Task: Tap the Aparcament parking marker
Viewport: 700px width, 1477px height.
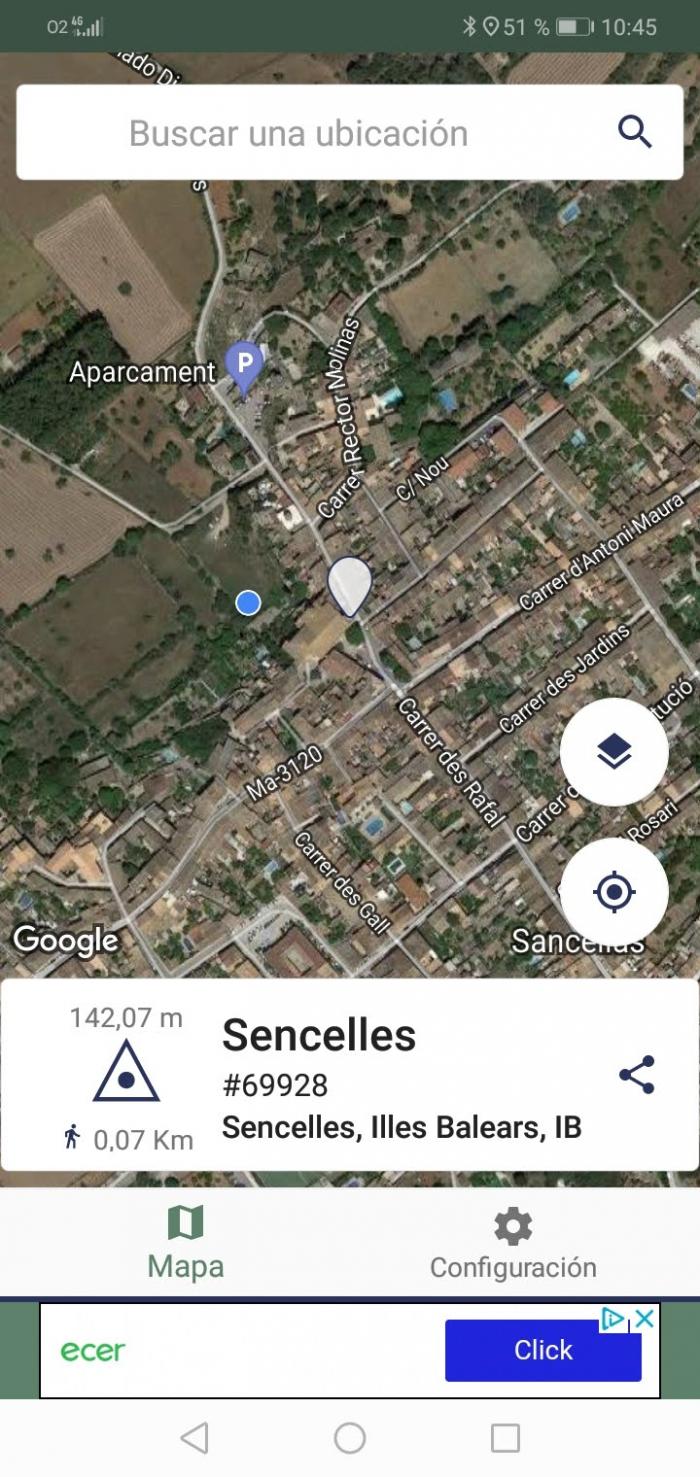Action: [x=245, y=368]
